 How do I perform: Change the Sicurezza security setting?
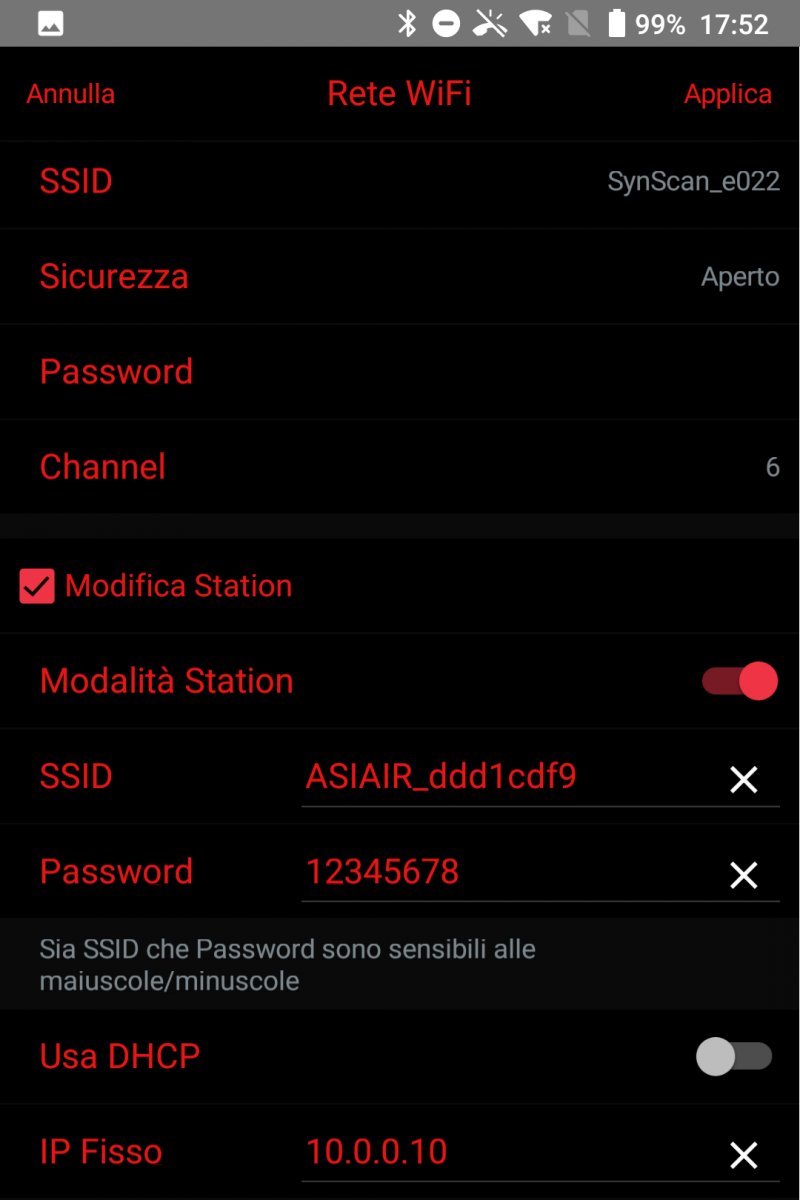point(400,277)
